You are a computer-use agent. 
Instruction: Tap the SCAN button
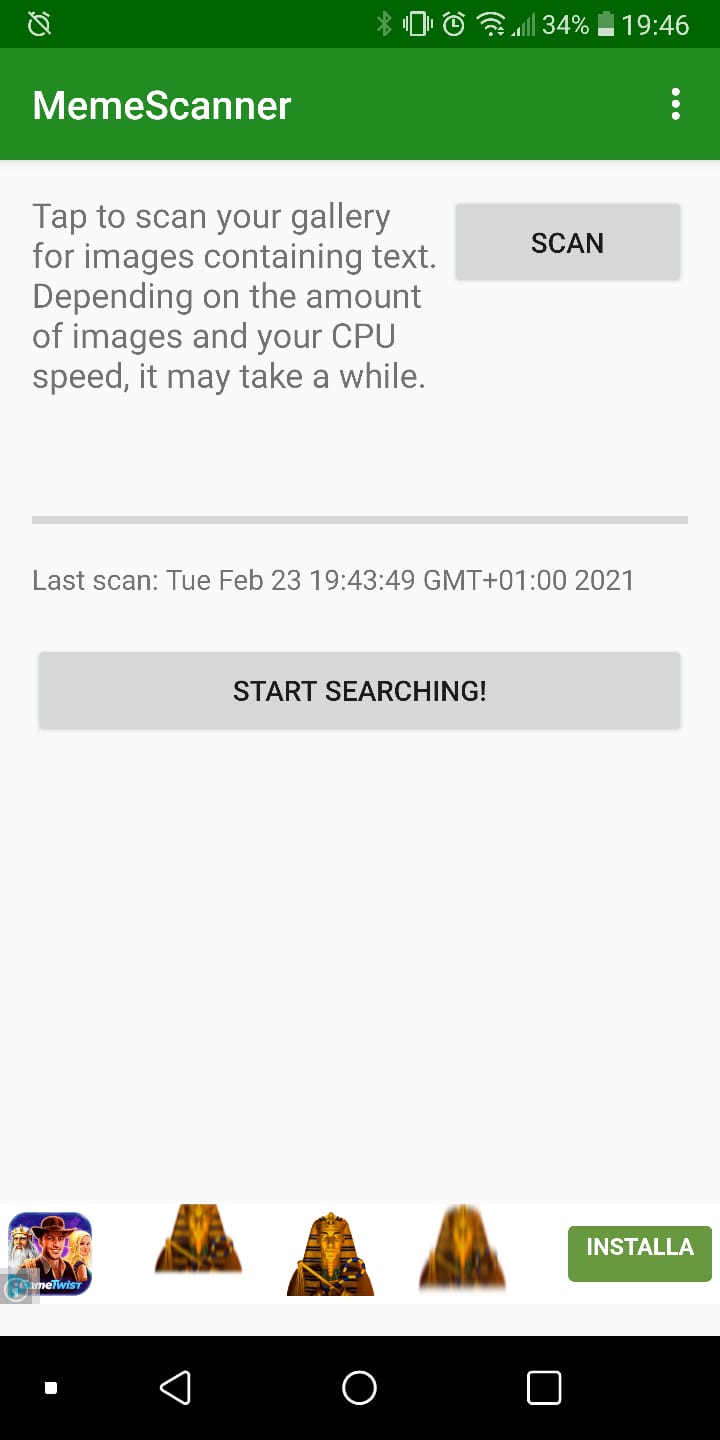pyautogui.click(x=568, y=243)
